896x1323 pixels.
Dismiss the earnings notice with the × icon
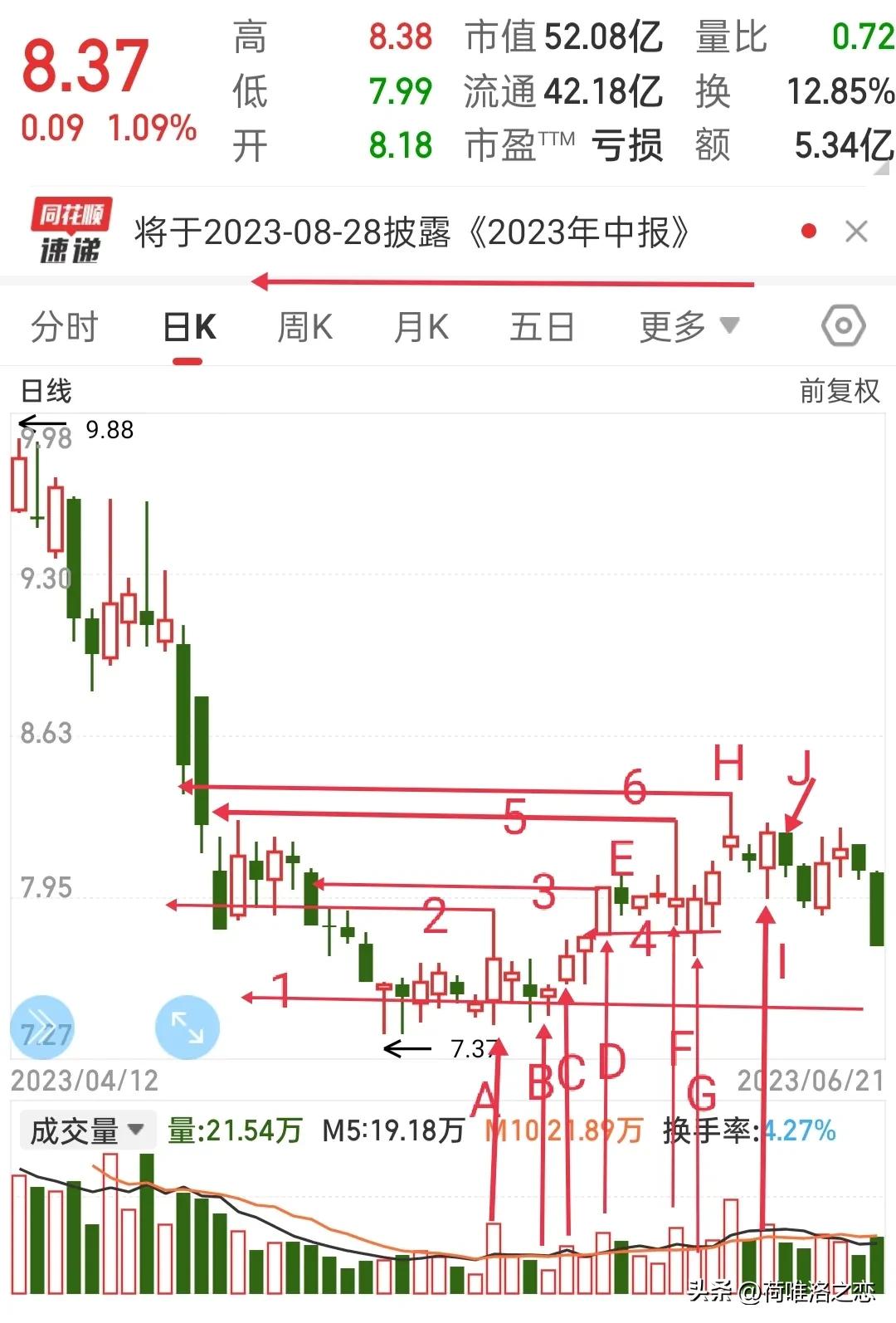(x=857, y=232)
